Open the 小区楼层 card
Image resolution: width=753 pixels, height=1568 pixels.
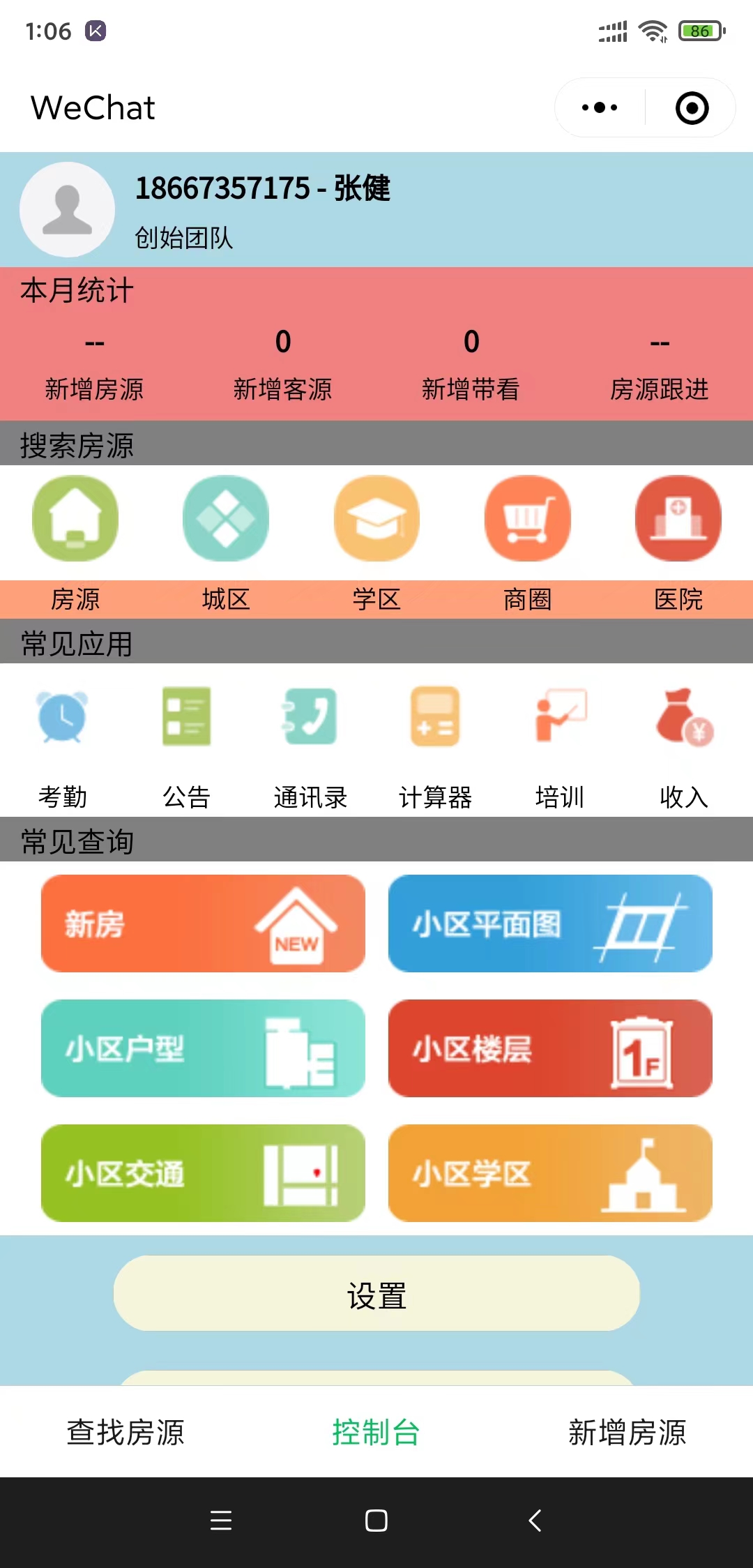click(550, 1048)
